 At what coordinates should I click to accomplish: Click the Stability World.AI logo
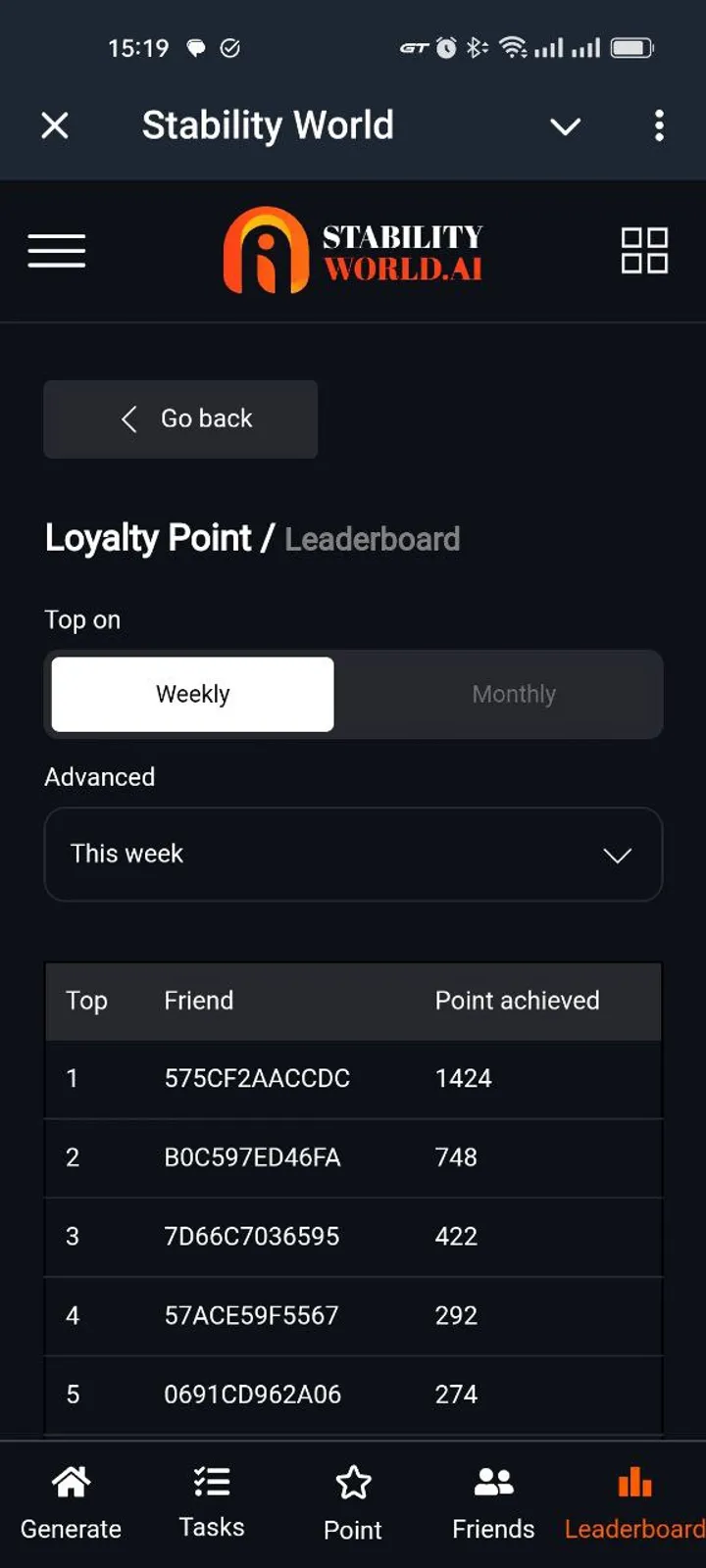point(353,250)
